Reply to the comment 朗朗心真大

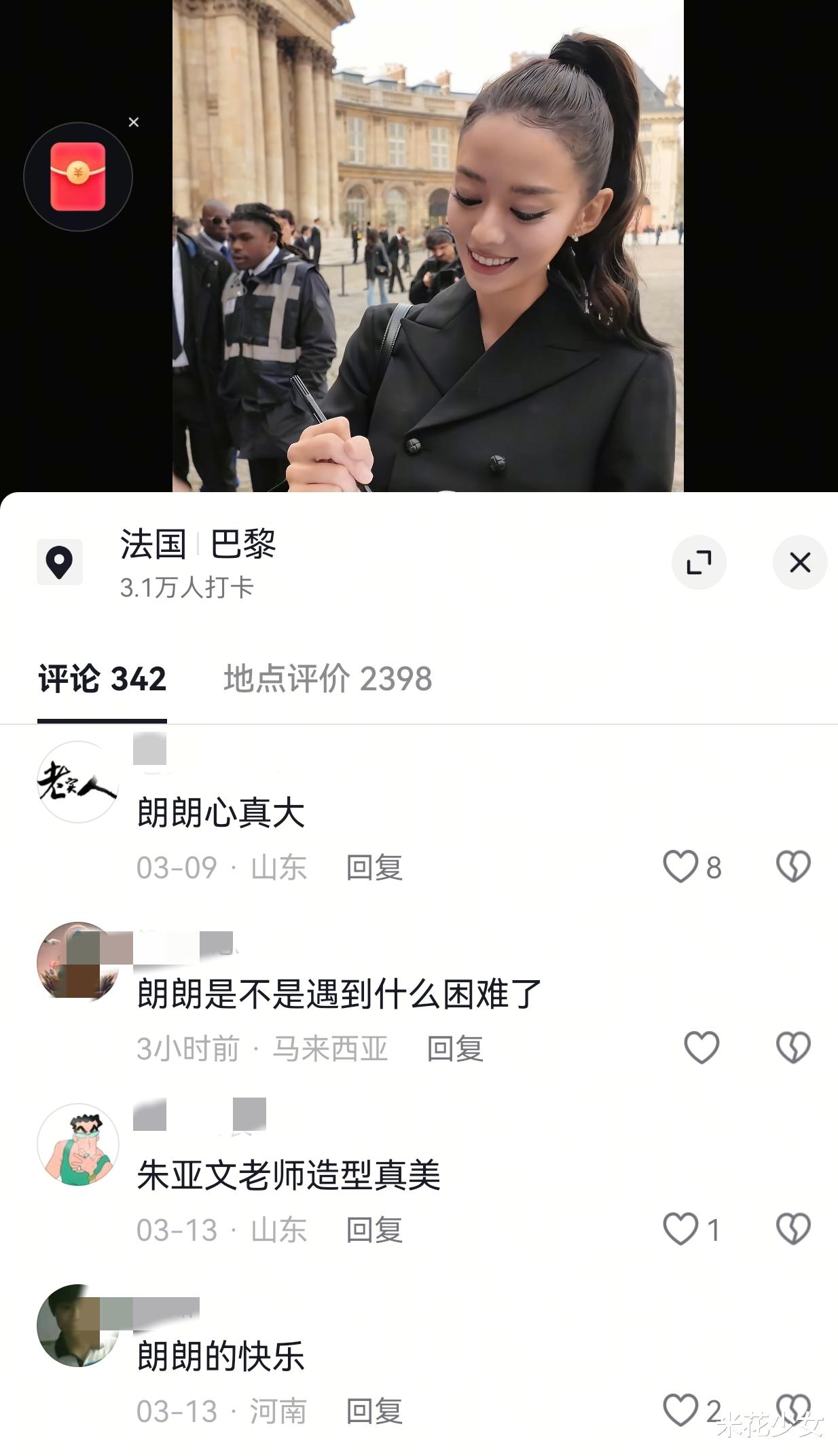point(374,867)
